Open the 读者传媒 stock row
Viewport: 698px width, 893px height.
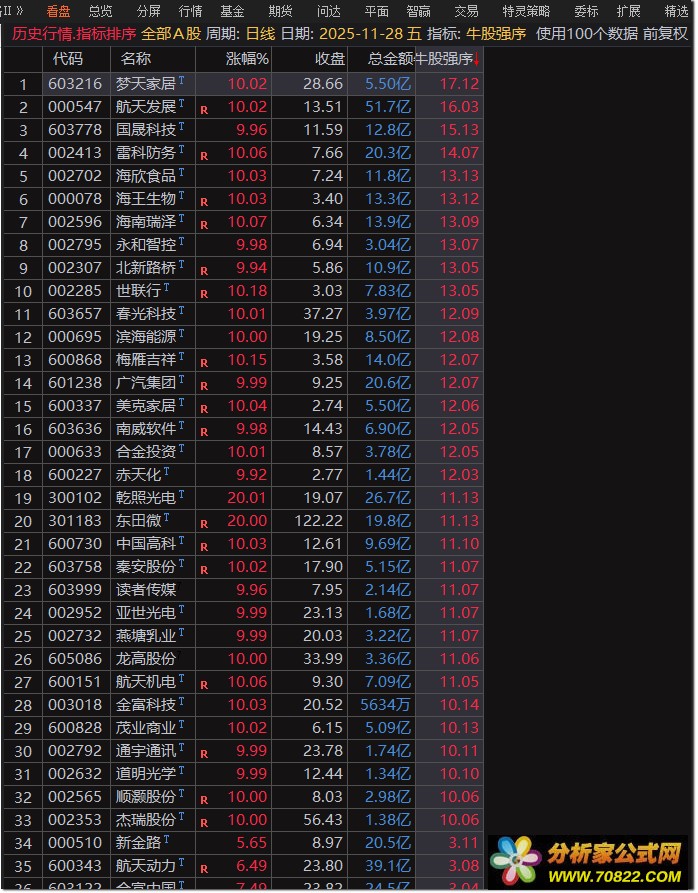(145, 590)
